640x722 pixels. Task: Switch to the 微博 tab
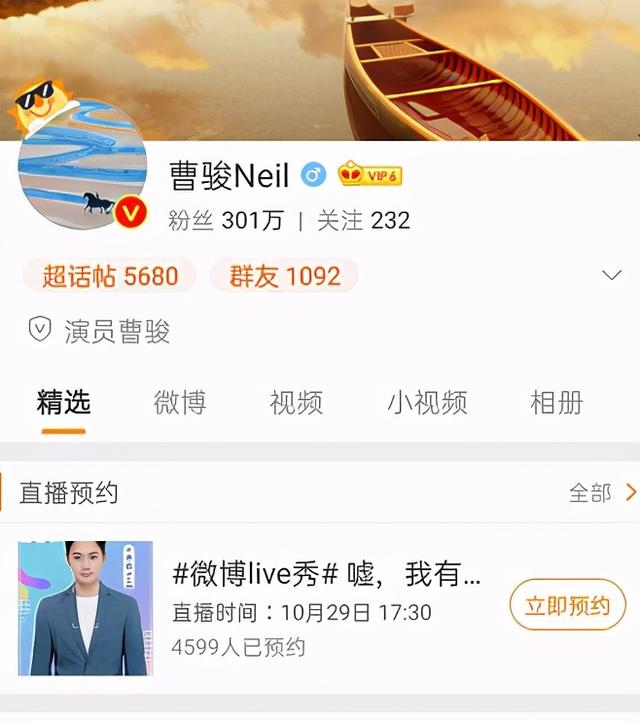point(179,403)
